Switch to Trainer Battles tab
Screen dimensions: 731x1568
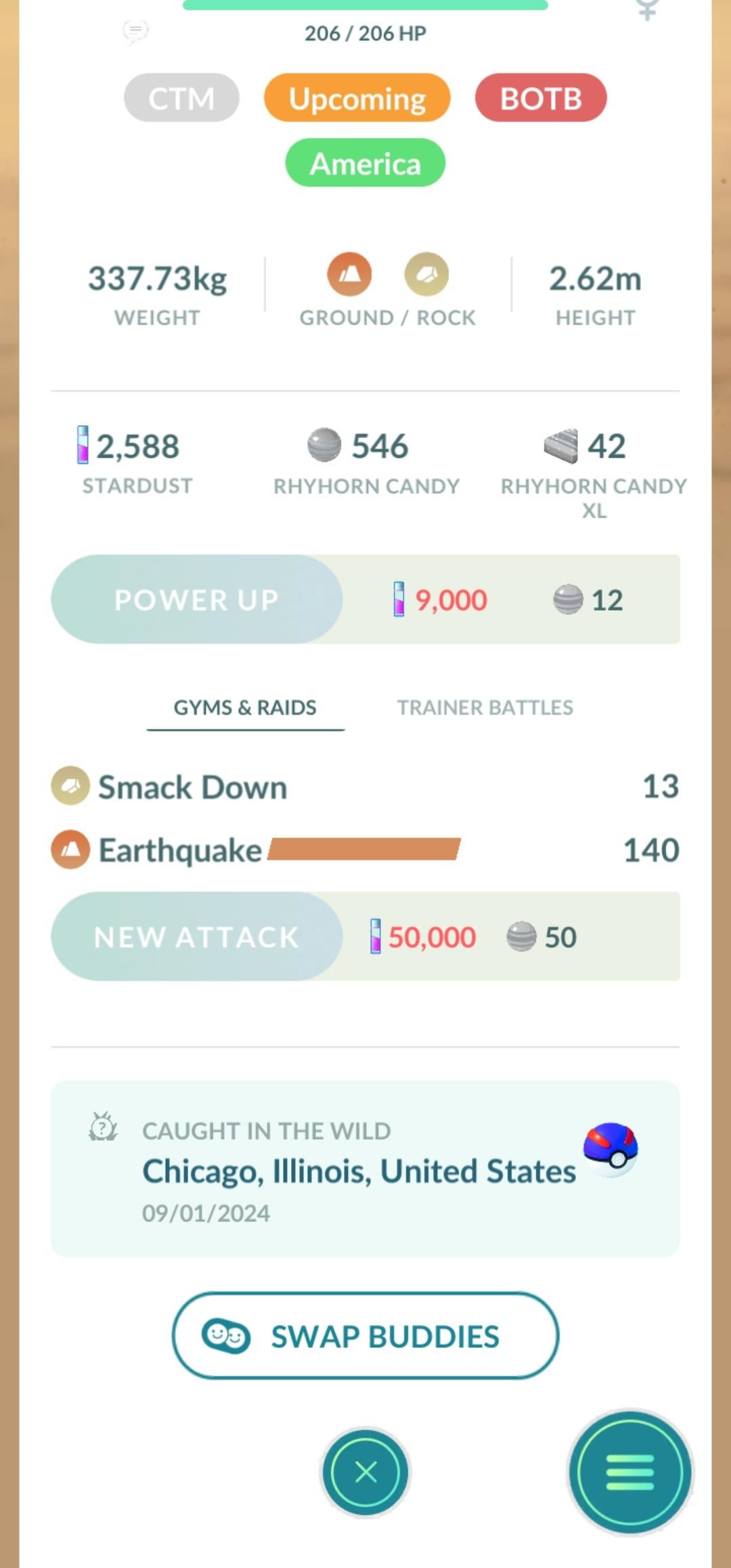pyautogui.click(x=485, y=707)
